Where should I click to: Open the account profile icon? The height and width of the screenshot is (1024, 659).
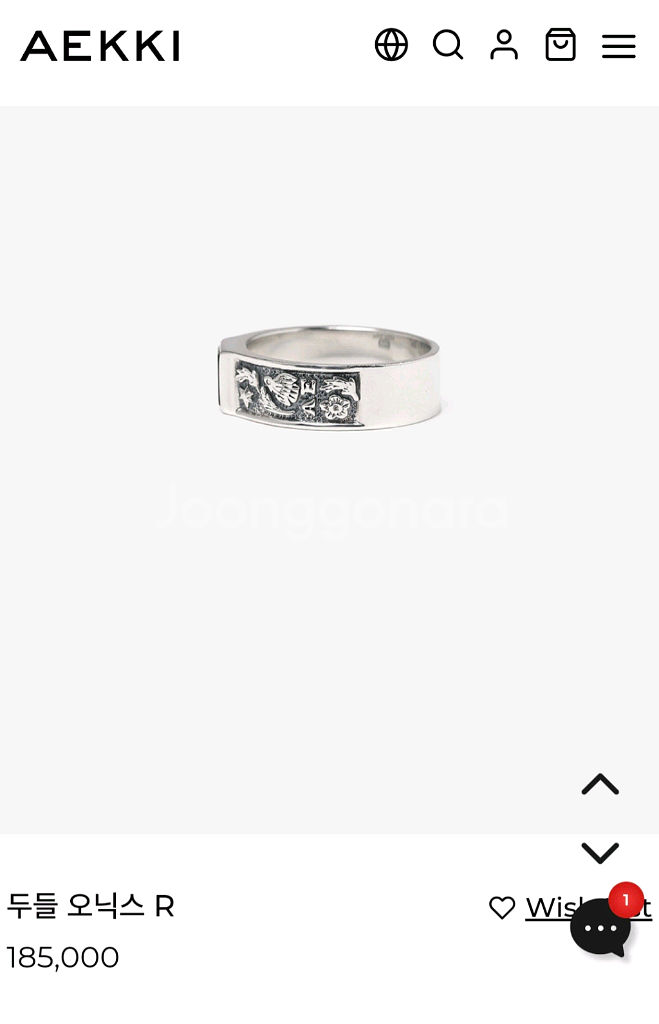point(504,45)
